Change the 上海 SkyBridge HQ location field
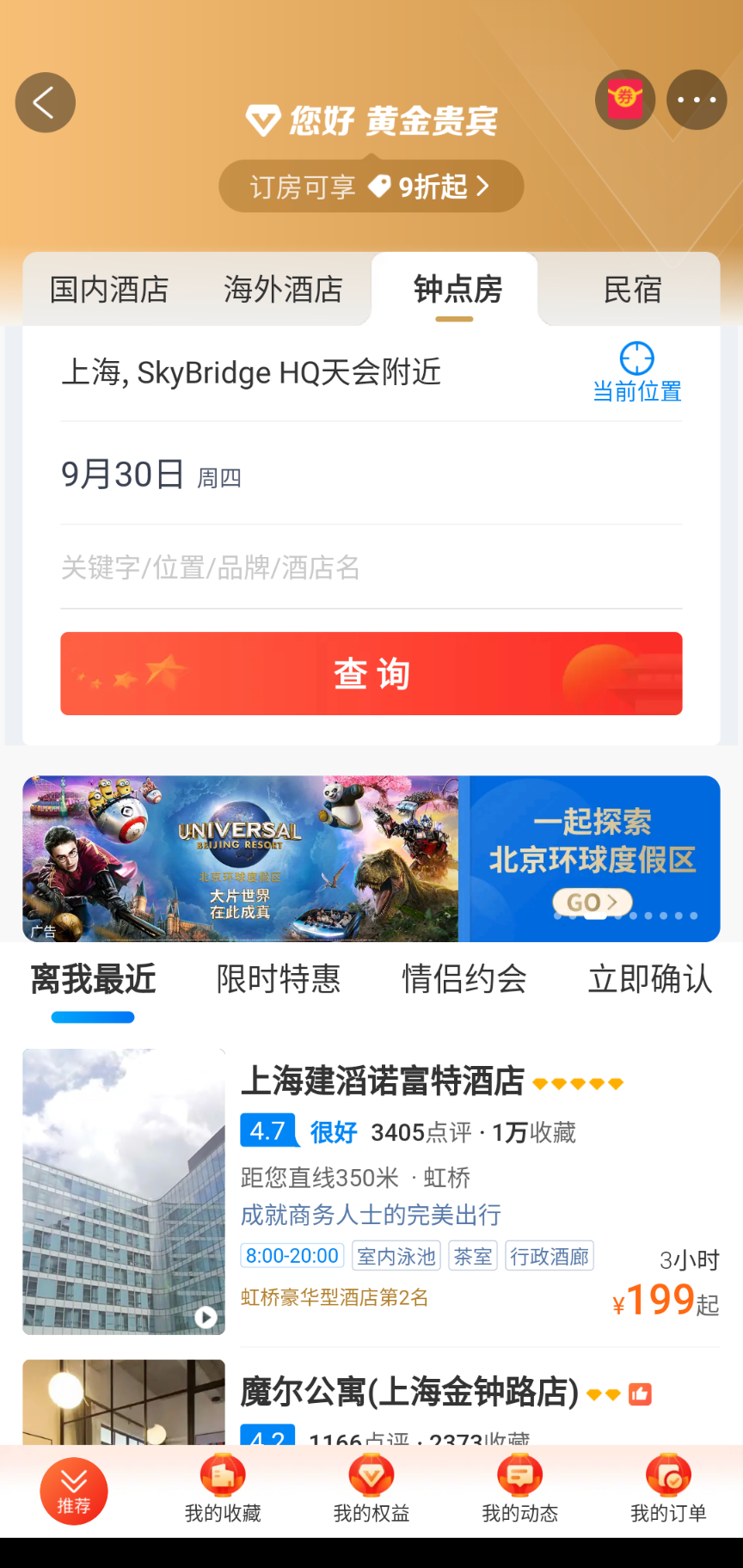Image resolution: width=743 pixels, height=1568 pixels. click(251, 372)
